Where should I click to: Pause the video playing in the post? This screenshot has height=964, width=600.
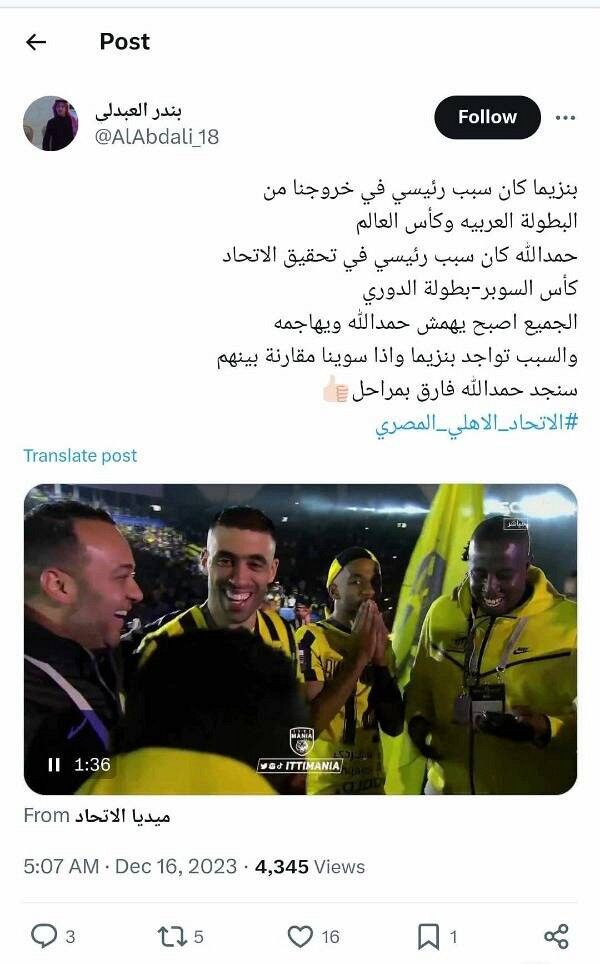tap(54, 764)
